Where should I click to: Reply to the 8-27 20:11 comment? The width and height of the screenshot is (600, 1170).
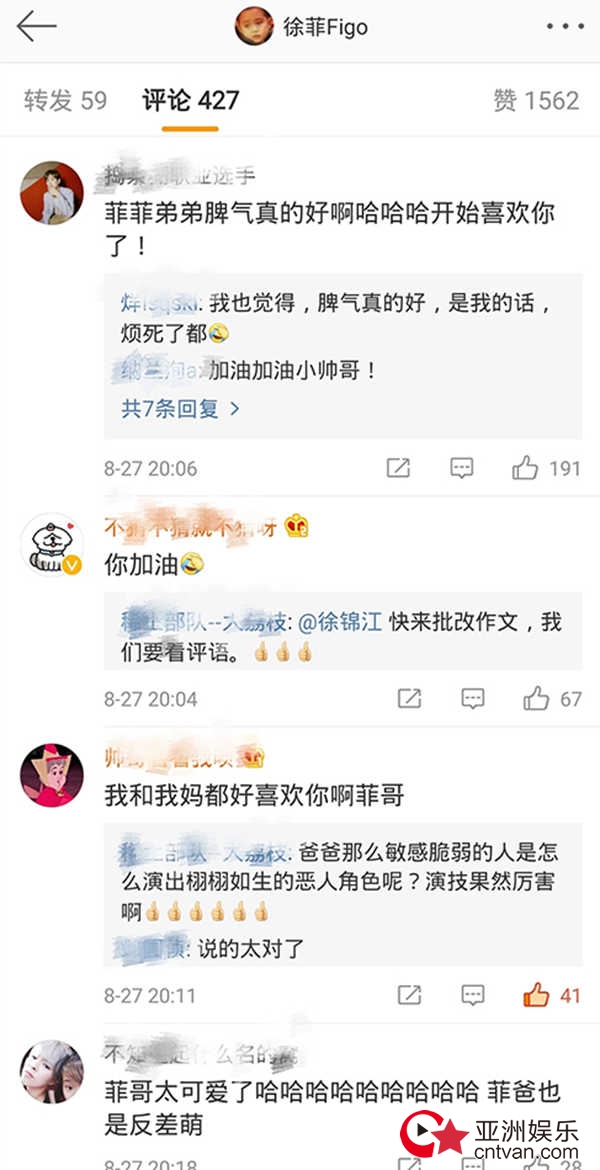[473, 995]
